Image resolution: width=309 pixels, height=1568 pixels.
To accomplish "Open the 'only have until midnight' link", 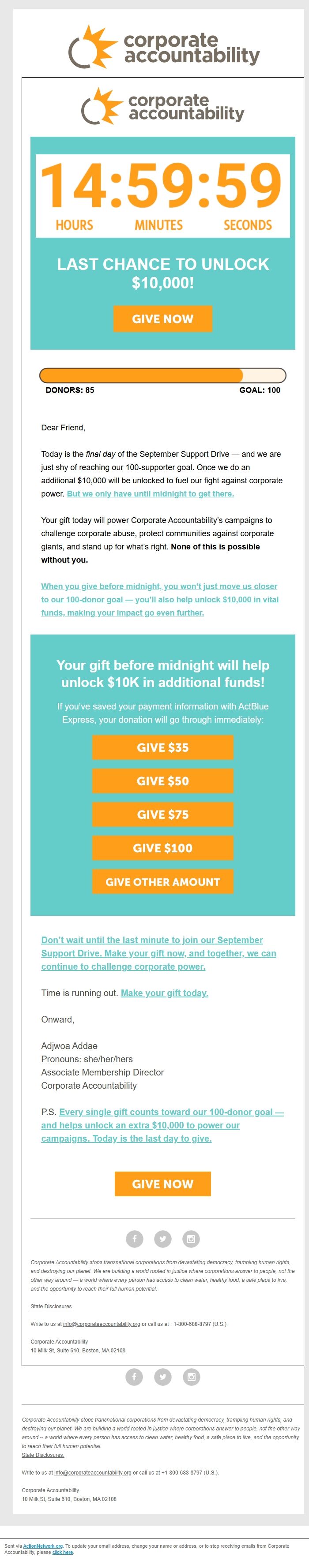I will coord(150,494).
